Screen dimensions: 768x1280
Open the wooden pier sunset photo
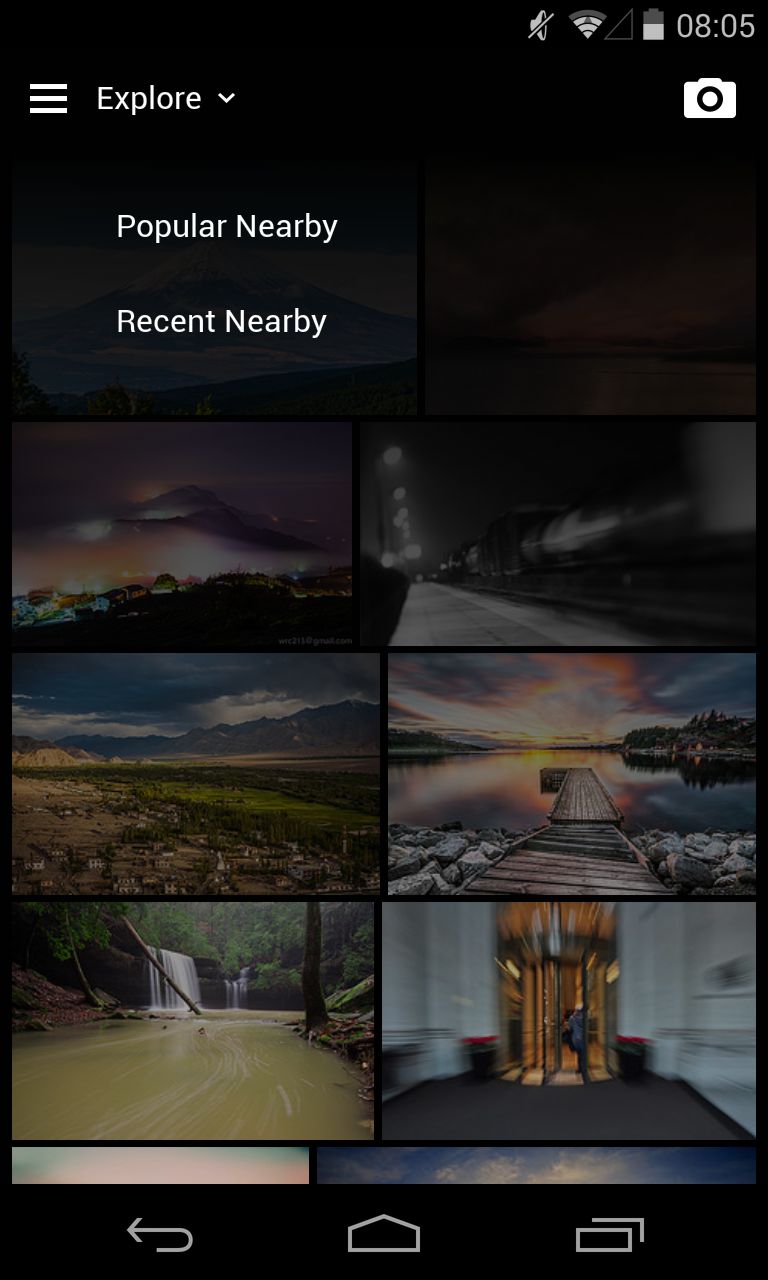click(x=572, y=773)
